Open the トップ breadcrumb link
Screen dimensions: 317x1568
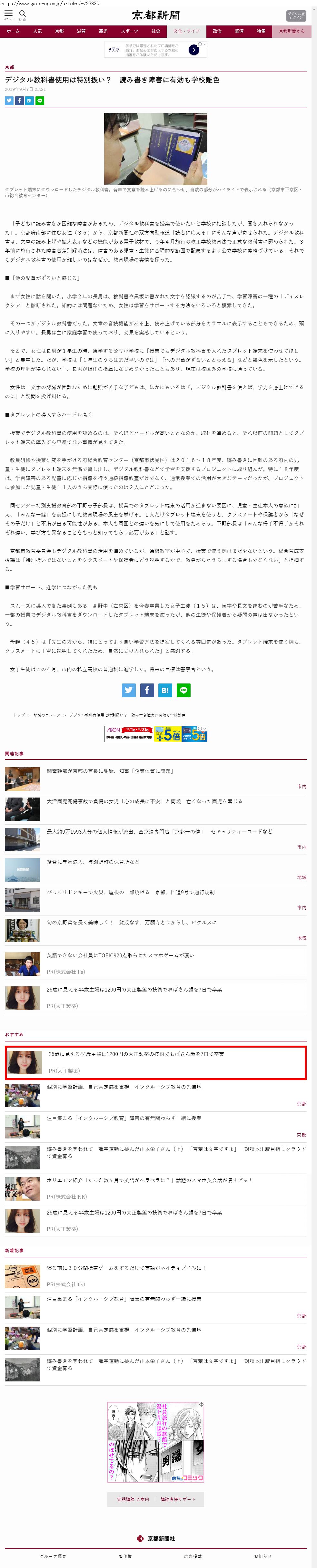pos(19,715)
